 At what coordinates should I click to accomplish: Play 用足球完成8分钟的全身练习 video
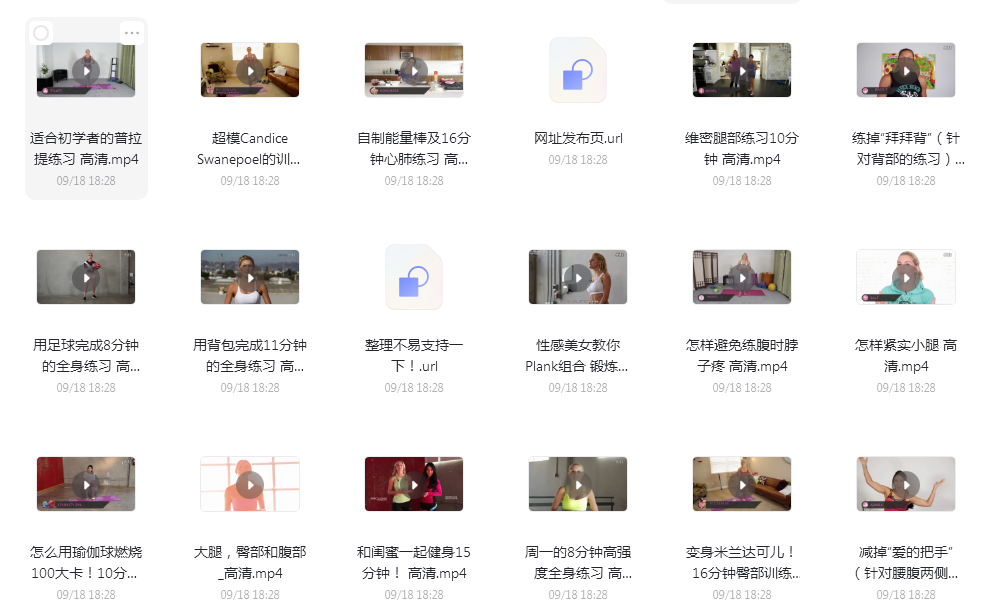point(86,277)
